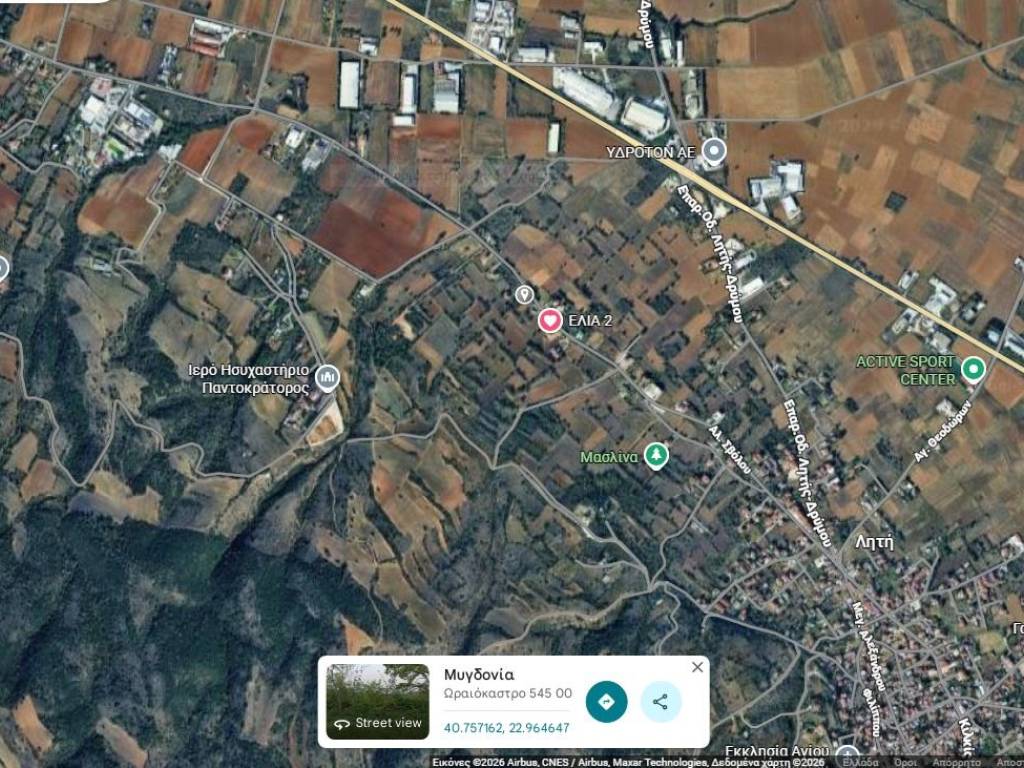Open the Μασλίνα park marker

tap(655, 456)
